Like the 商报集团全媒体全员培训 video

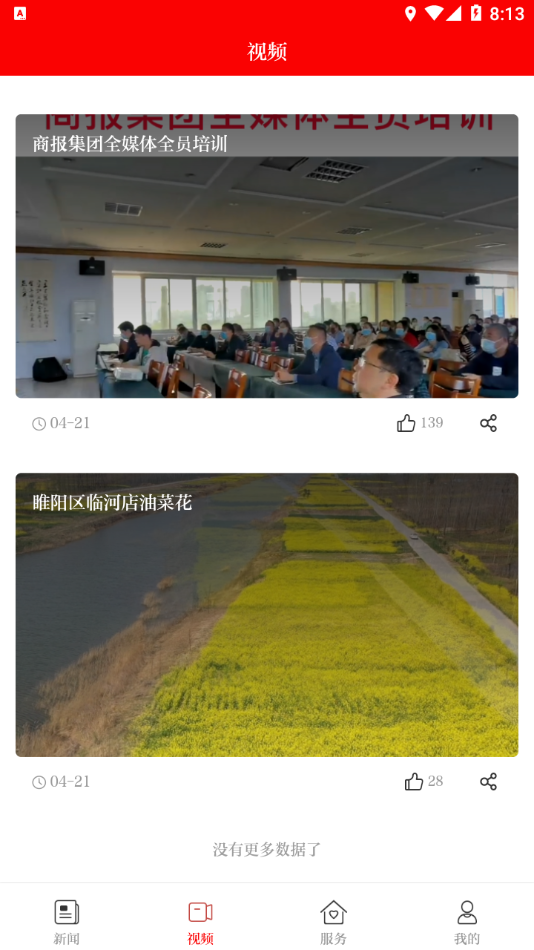point(406,423)
